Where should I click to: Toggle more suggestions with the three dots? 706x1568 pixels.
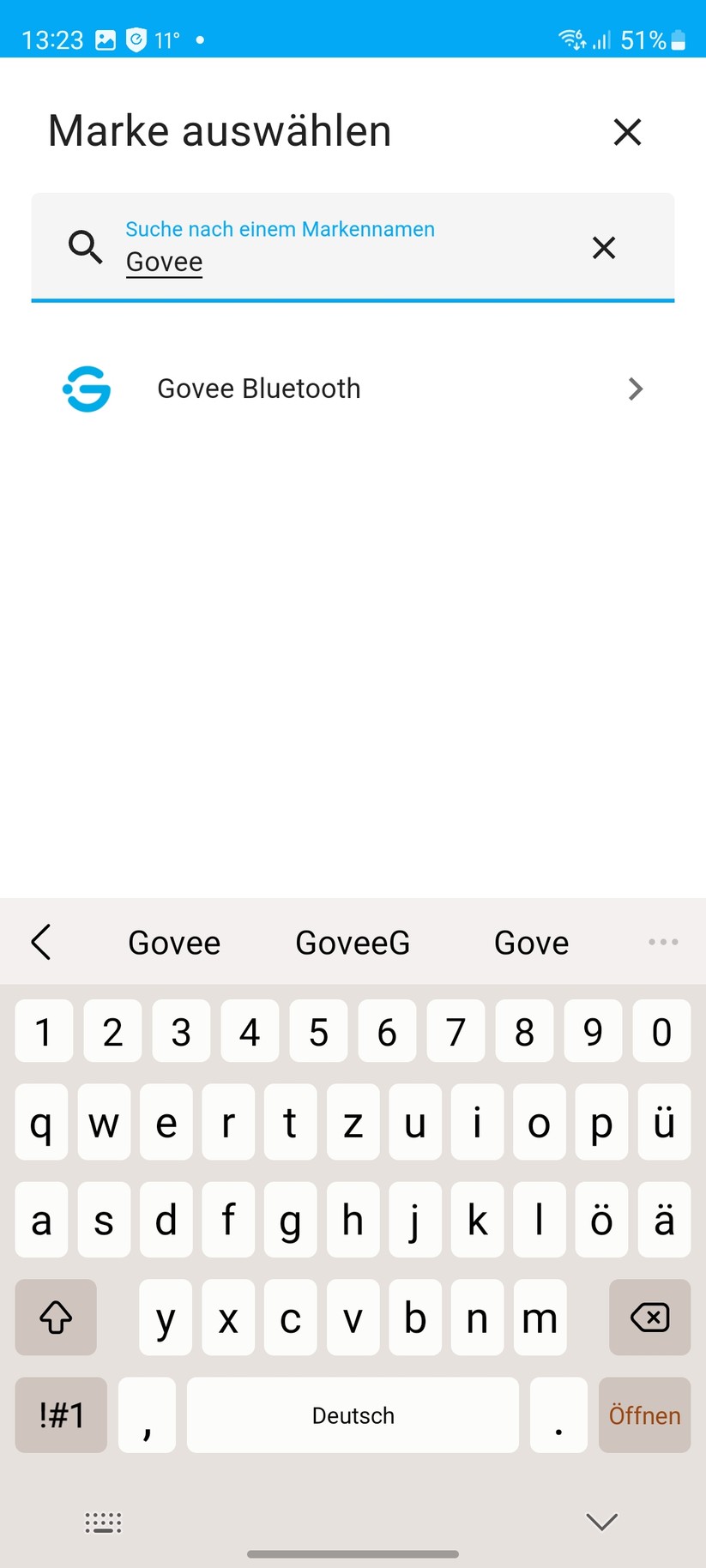[661, 941]
